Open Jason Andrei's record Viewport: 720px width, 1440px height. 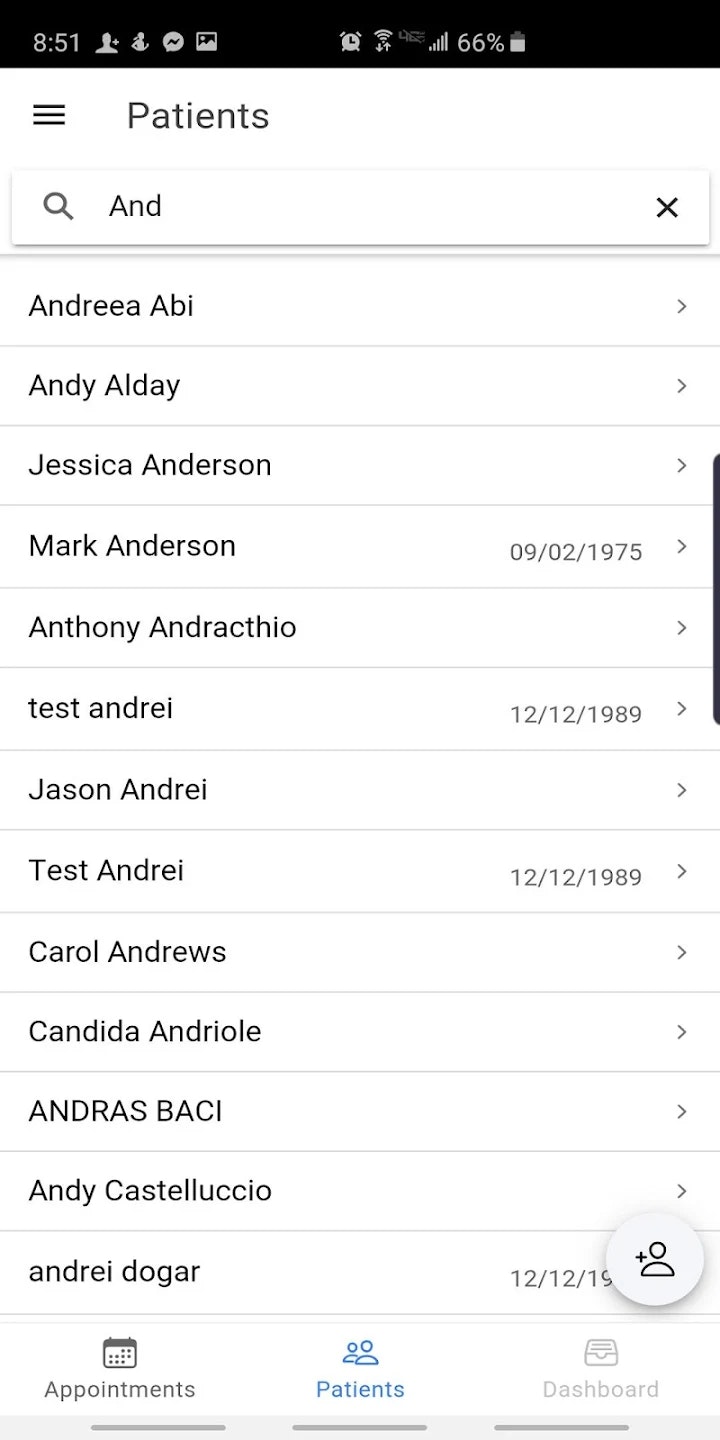[x=340, y=789]
